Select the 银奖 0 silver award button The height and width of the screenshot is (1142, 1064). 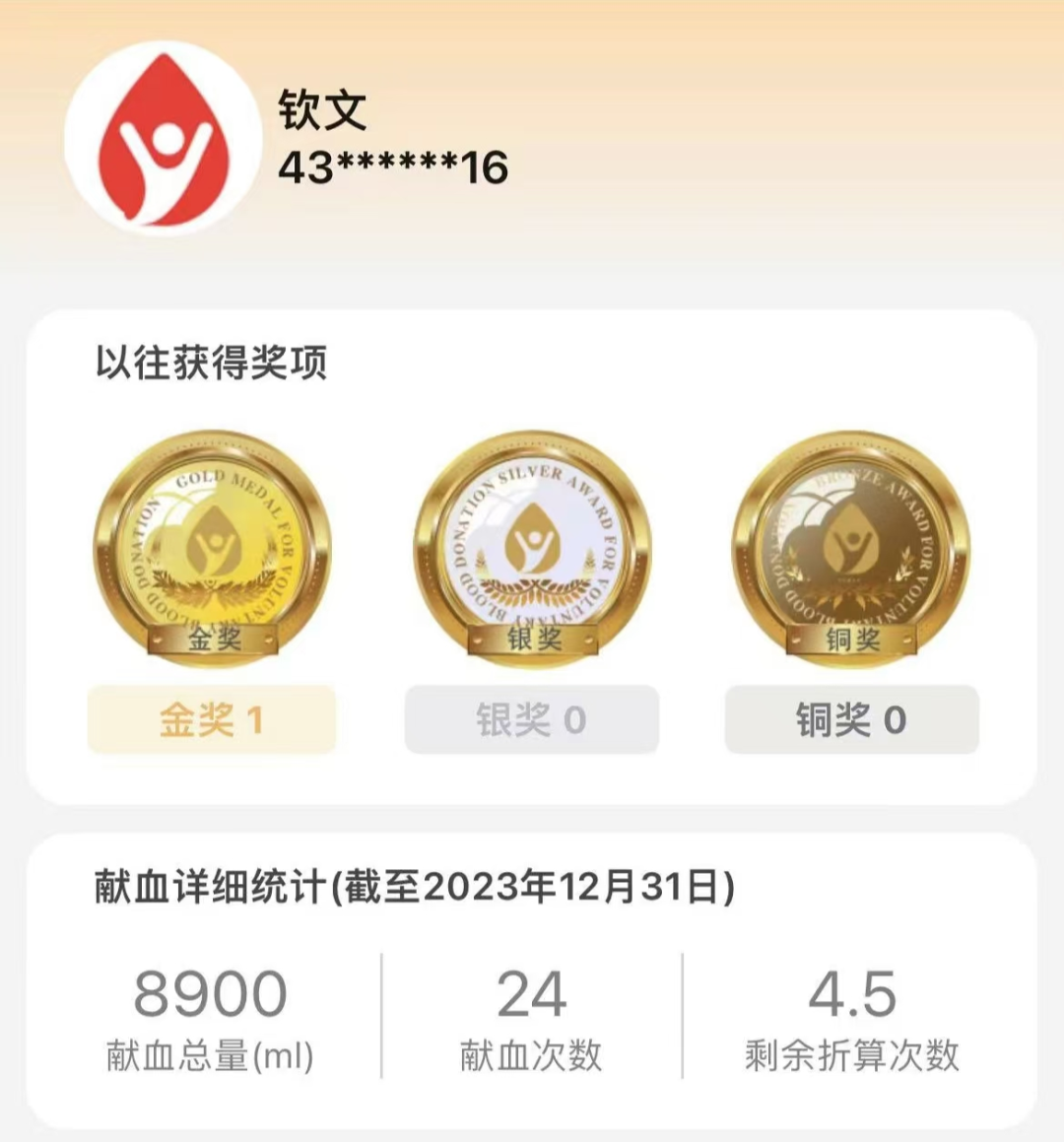click(x=532, y=720)
